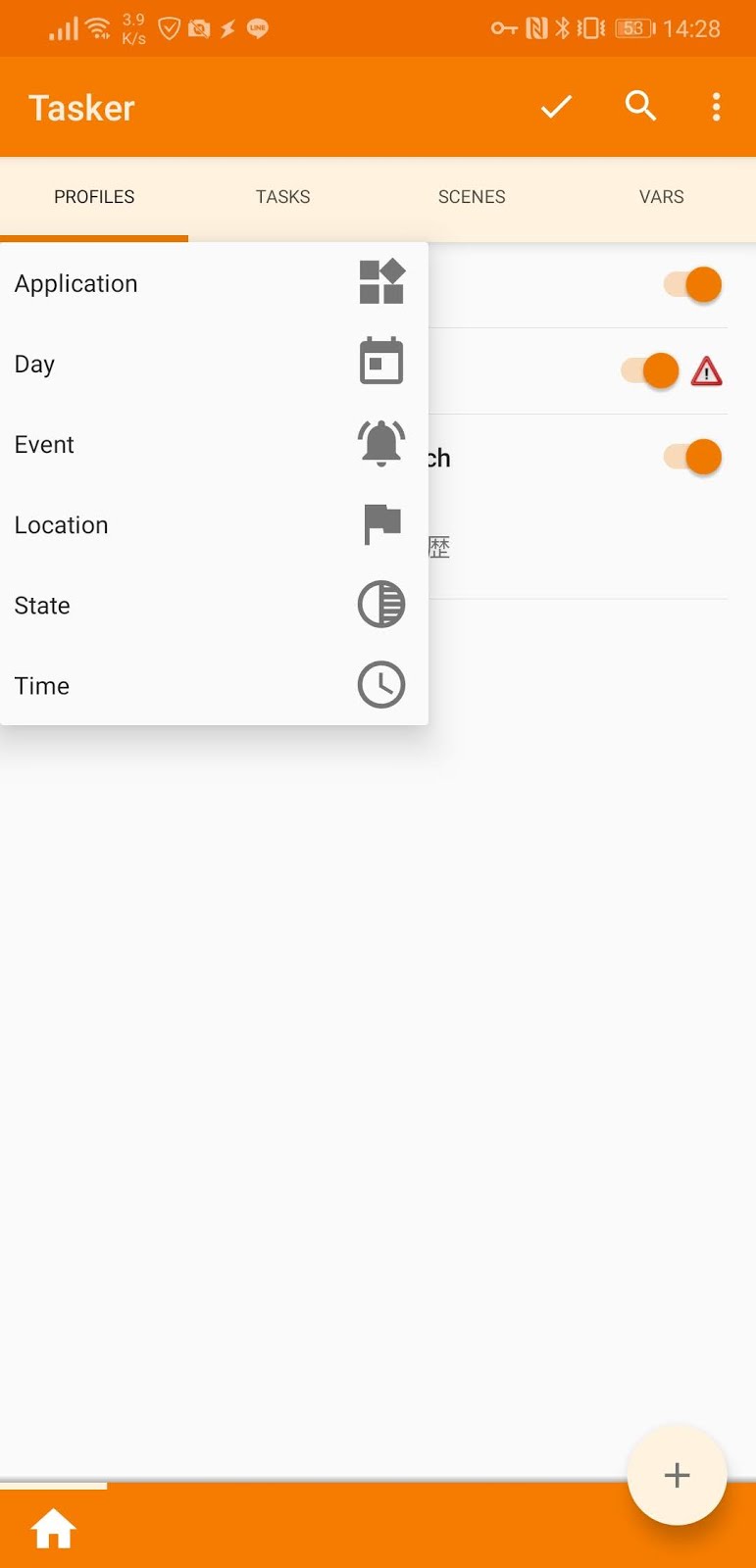Switch to the Tasks tab

point(282,197)
